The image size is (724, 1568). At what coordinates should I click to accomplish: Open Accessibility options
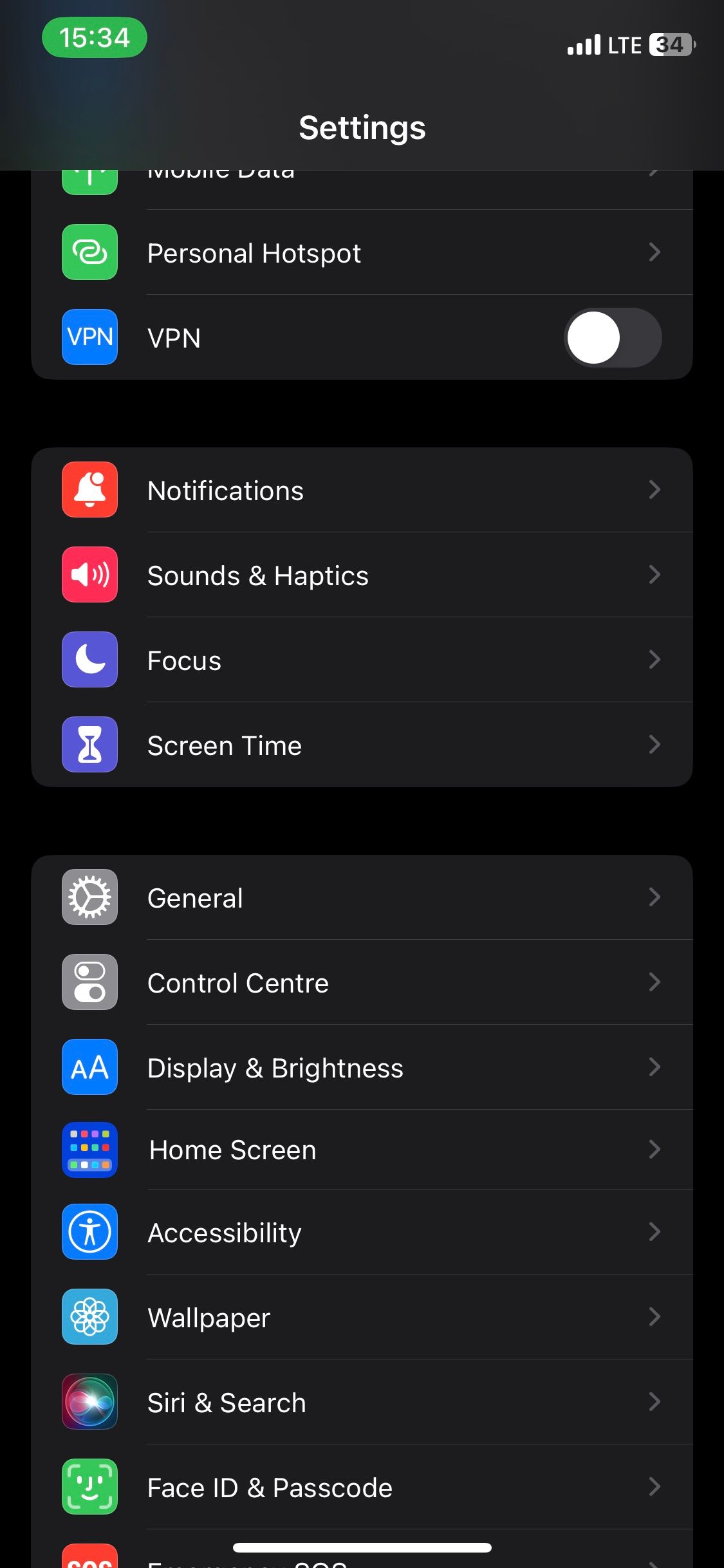(360, 1232)
